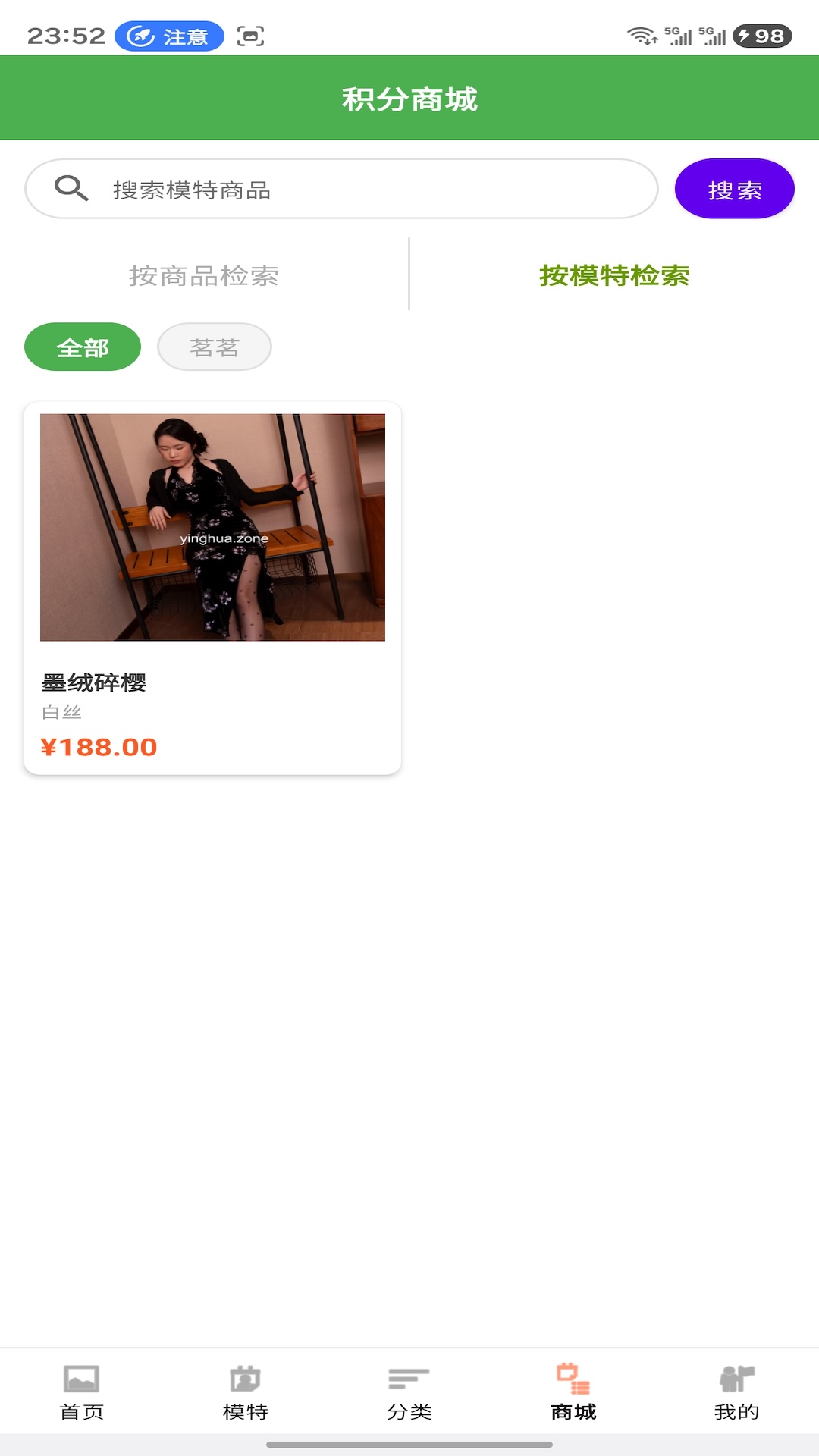Open the 商城 tab
Viewport: 819px width, 1456px height.
(573, 1392)
